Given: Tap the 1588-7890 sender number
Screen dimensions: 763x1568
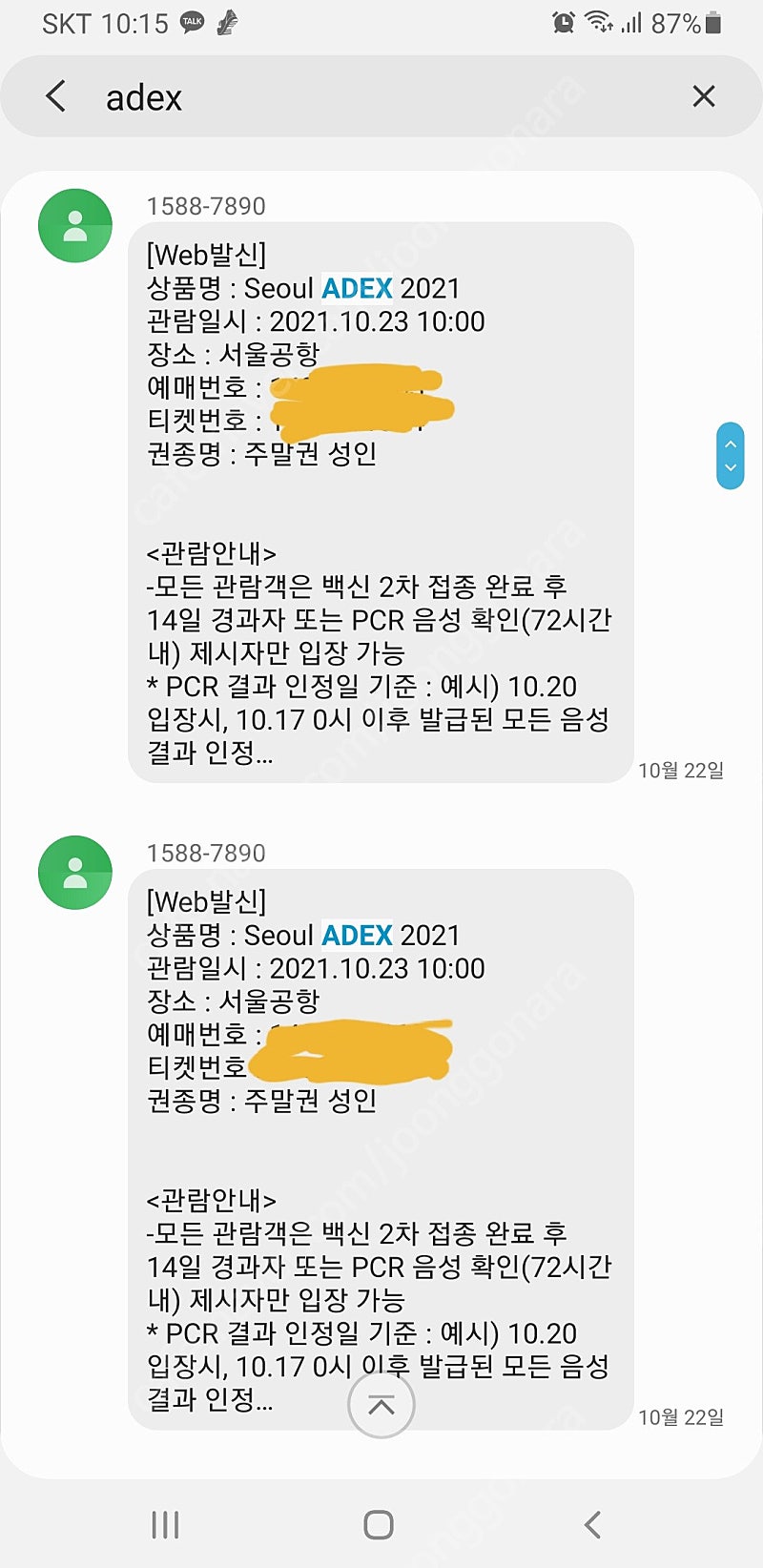Looking at the screenshot, I should tap(207, 206).
